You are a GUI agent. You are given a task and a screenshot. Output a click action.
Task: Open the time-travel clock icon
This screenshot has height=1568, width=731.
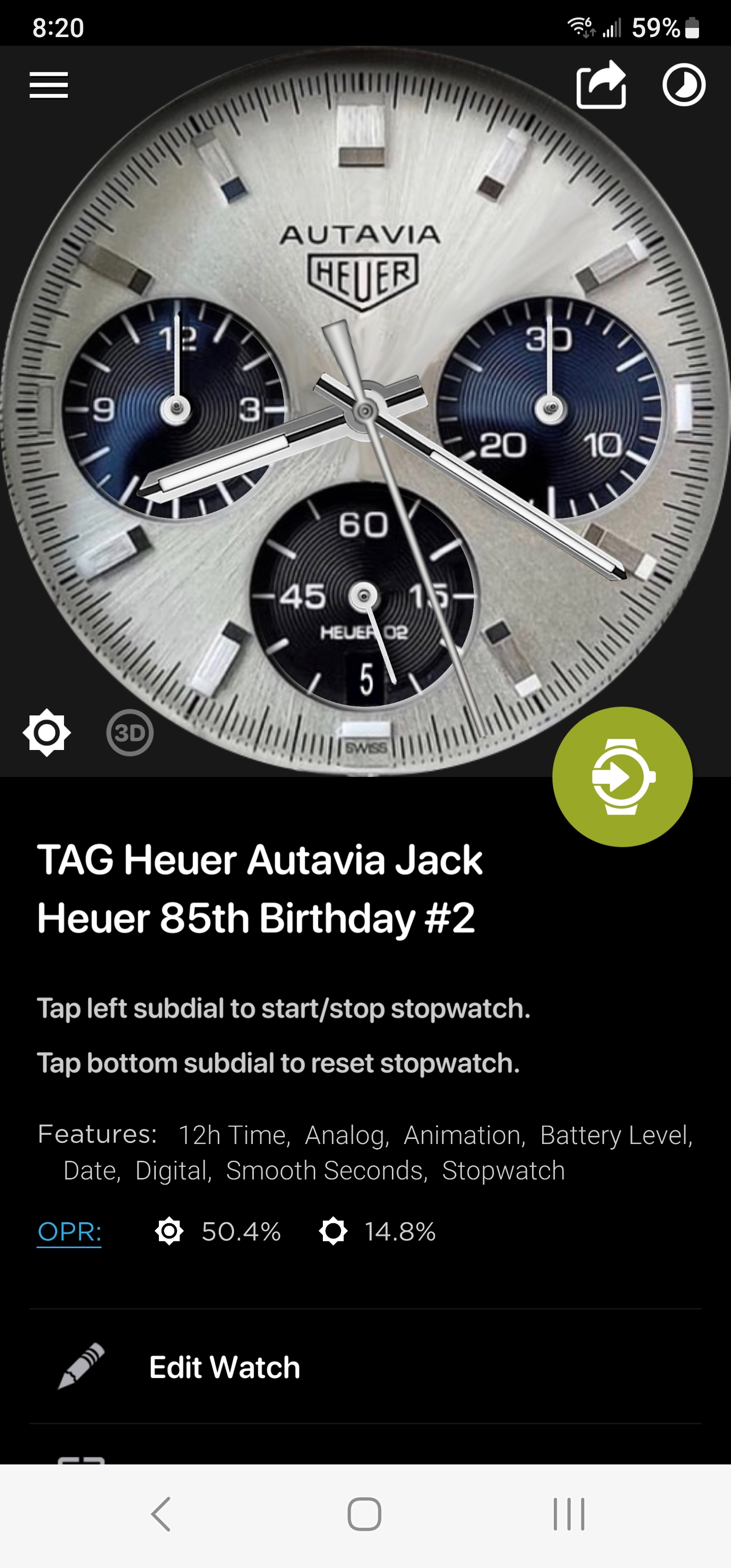(x=683, y=85)
